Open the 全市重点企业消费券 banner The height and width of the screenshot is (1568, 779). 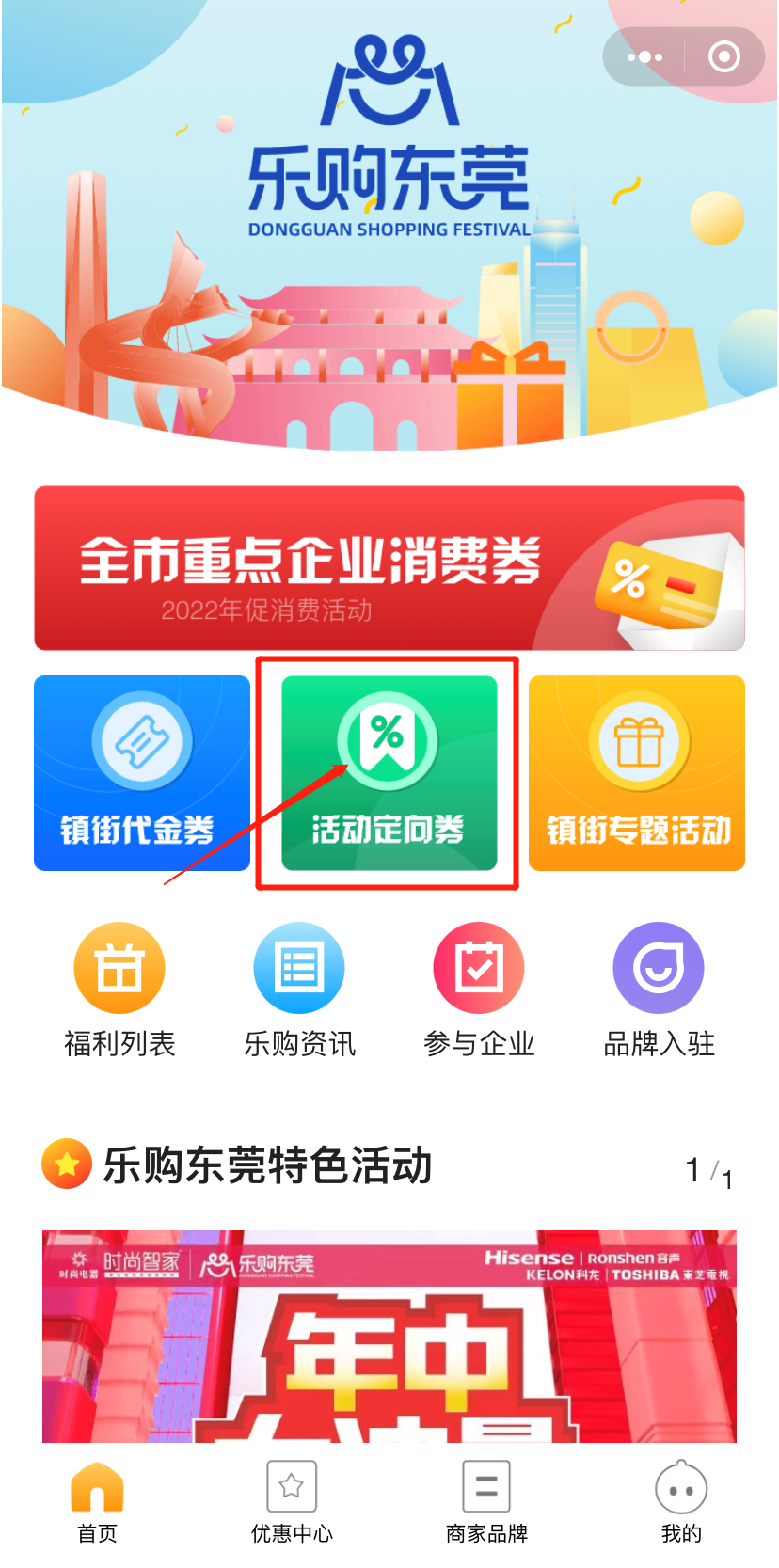pos(389,568)
